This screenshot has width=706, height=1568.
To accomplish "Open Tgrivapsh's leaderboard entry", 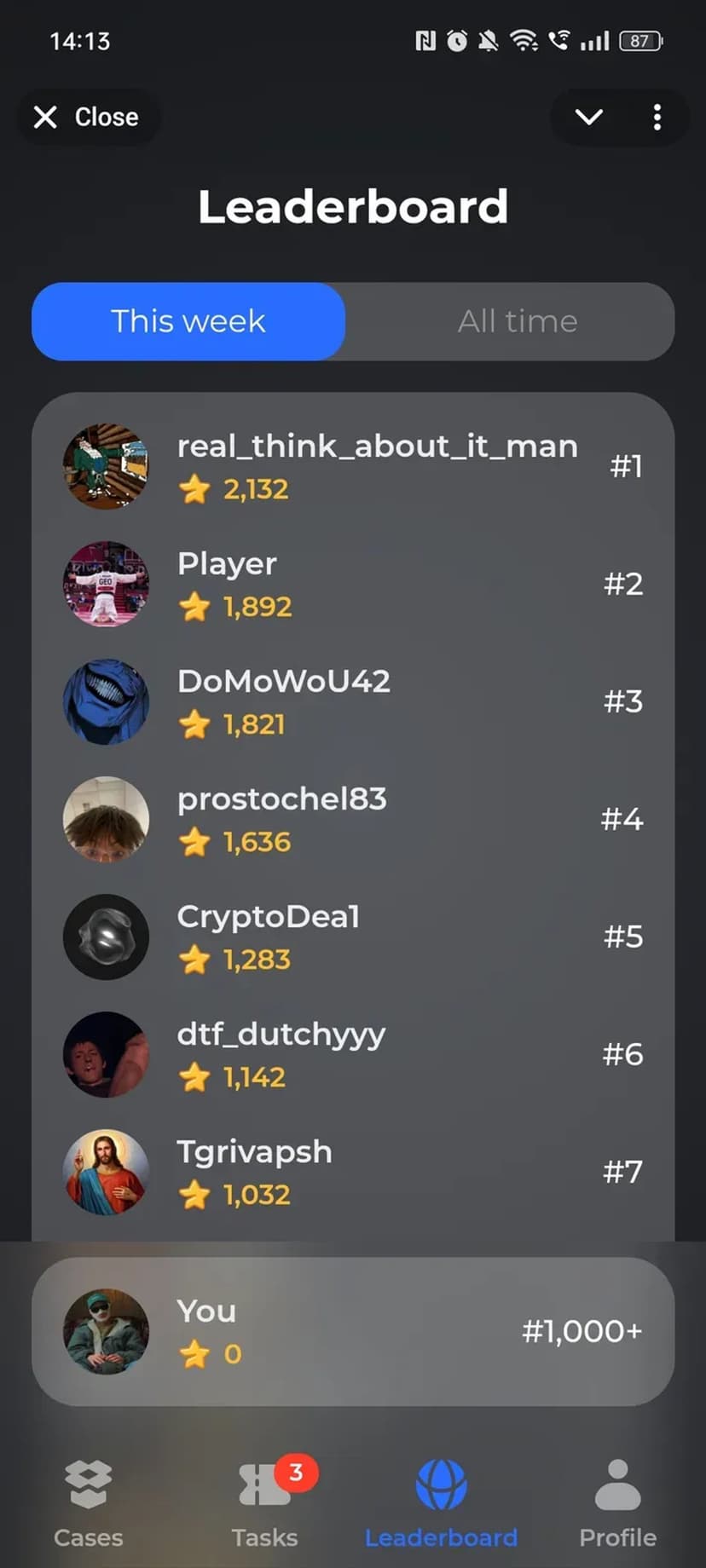I will coord(353,1172).
